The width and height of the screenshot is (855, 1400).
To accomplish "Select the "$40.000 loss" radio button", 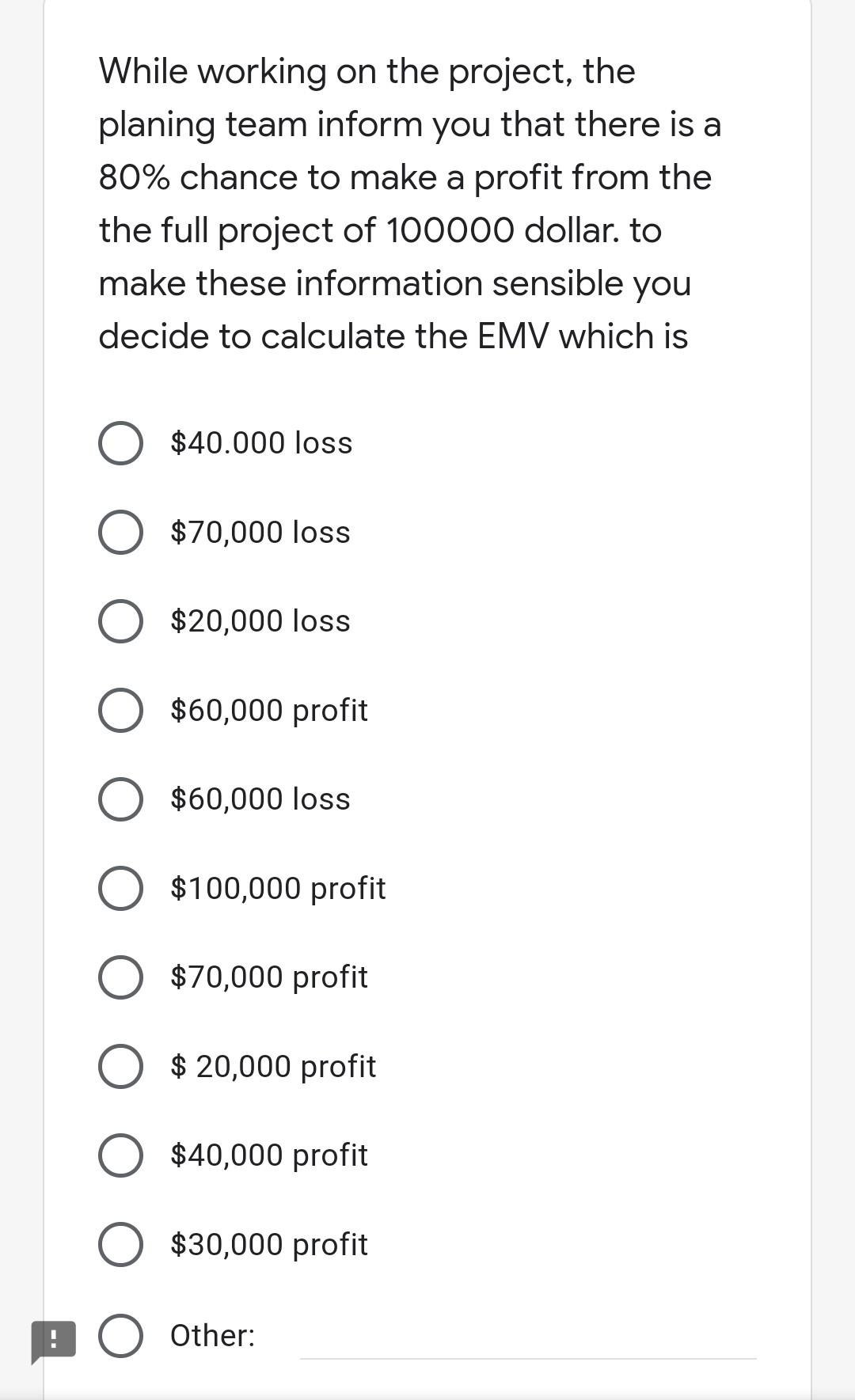I will [x=120, y=444].
